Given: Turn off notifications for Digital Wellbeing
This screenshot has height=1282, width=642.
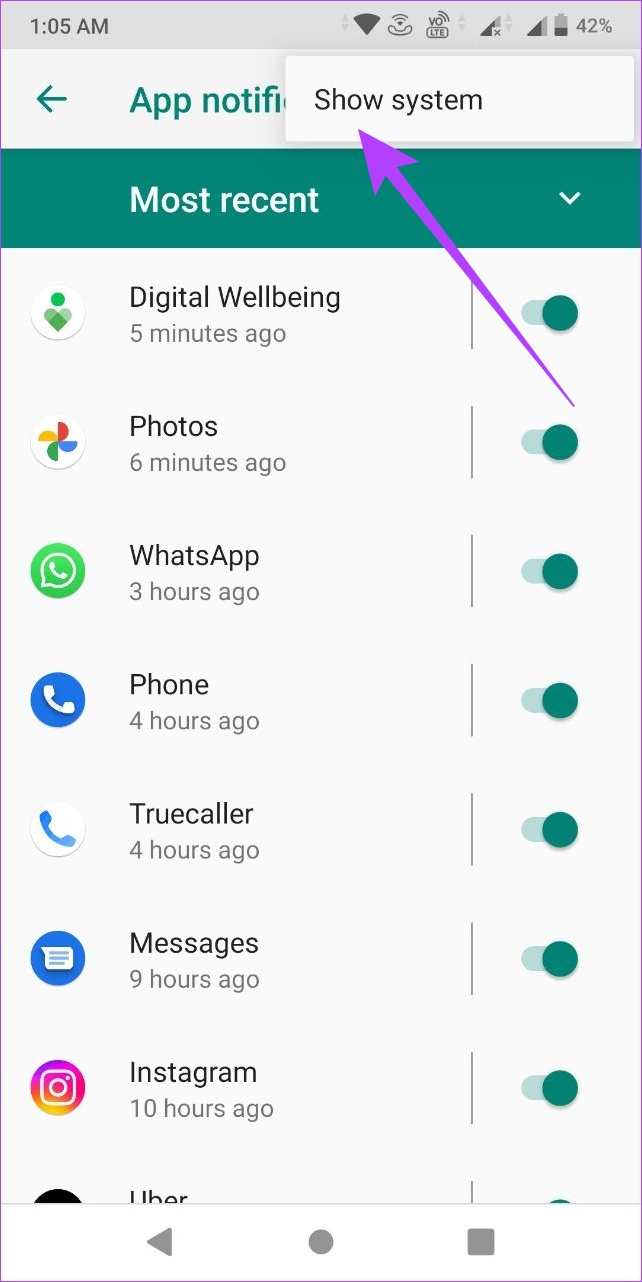Looking at the screenshot, I should pos(550,313).
